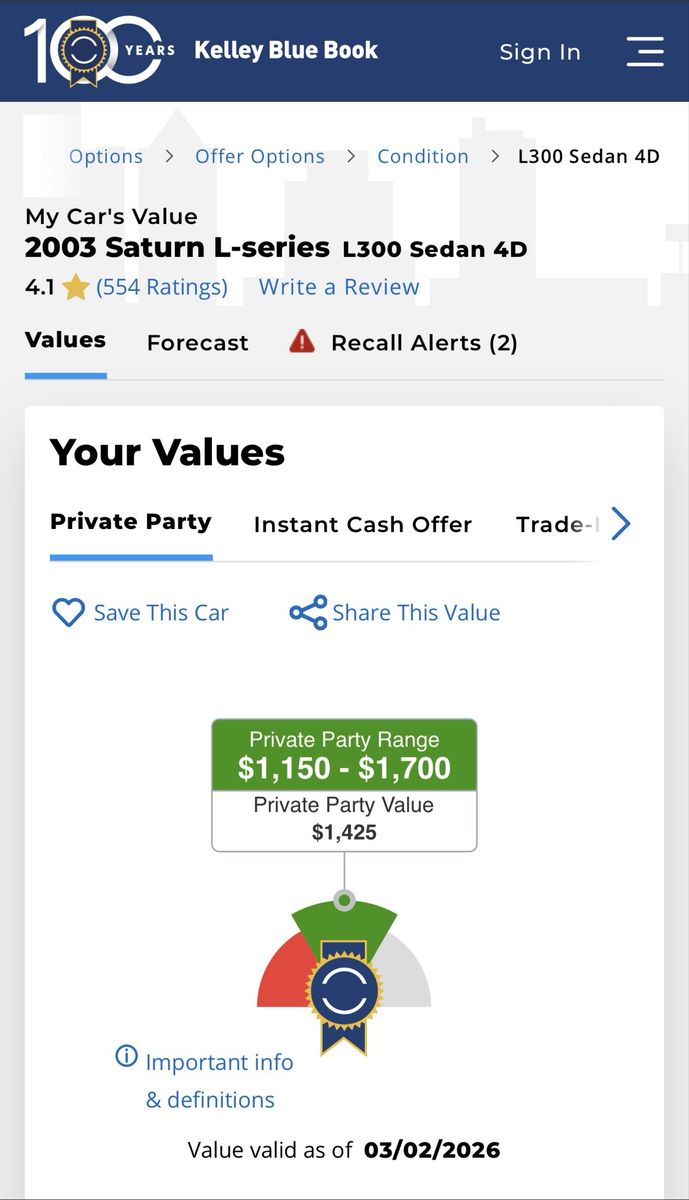Screen dimensions: 689x1200
Task: View the 554 Ratings
Action: (162, 288)
